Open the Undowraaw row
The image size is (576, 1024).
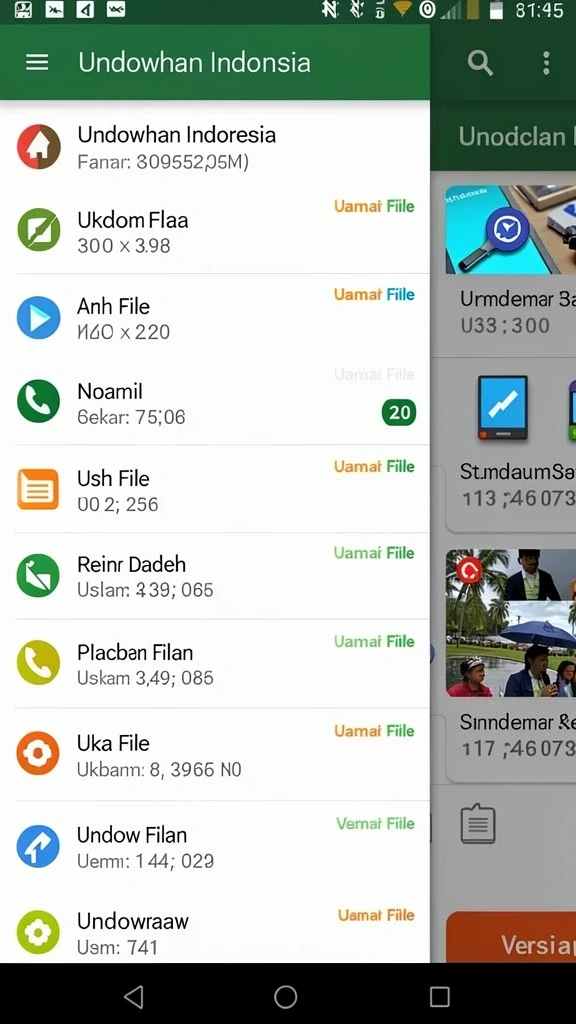pyautogui.click(x=215, y=929)
